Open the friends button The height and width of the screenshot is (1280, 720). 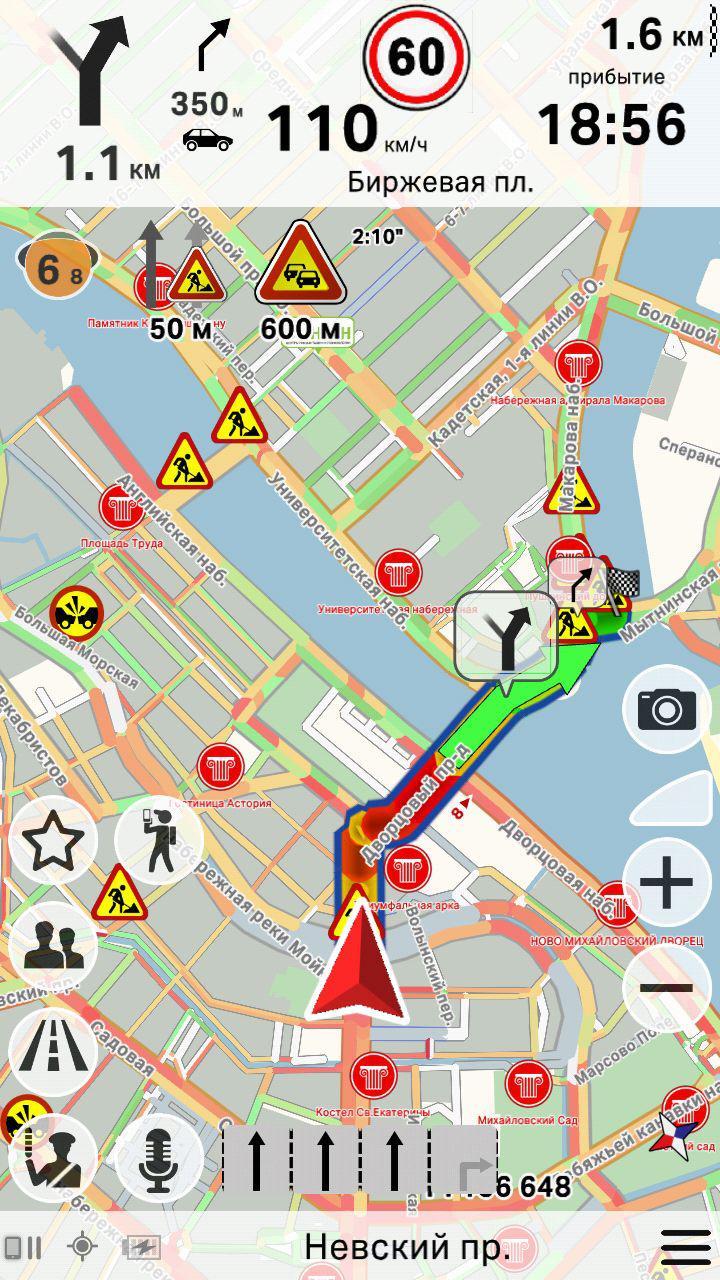[52, 946]
